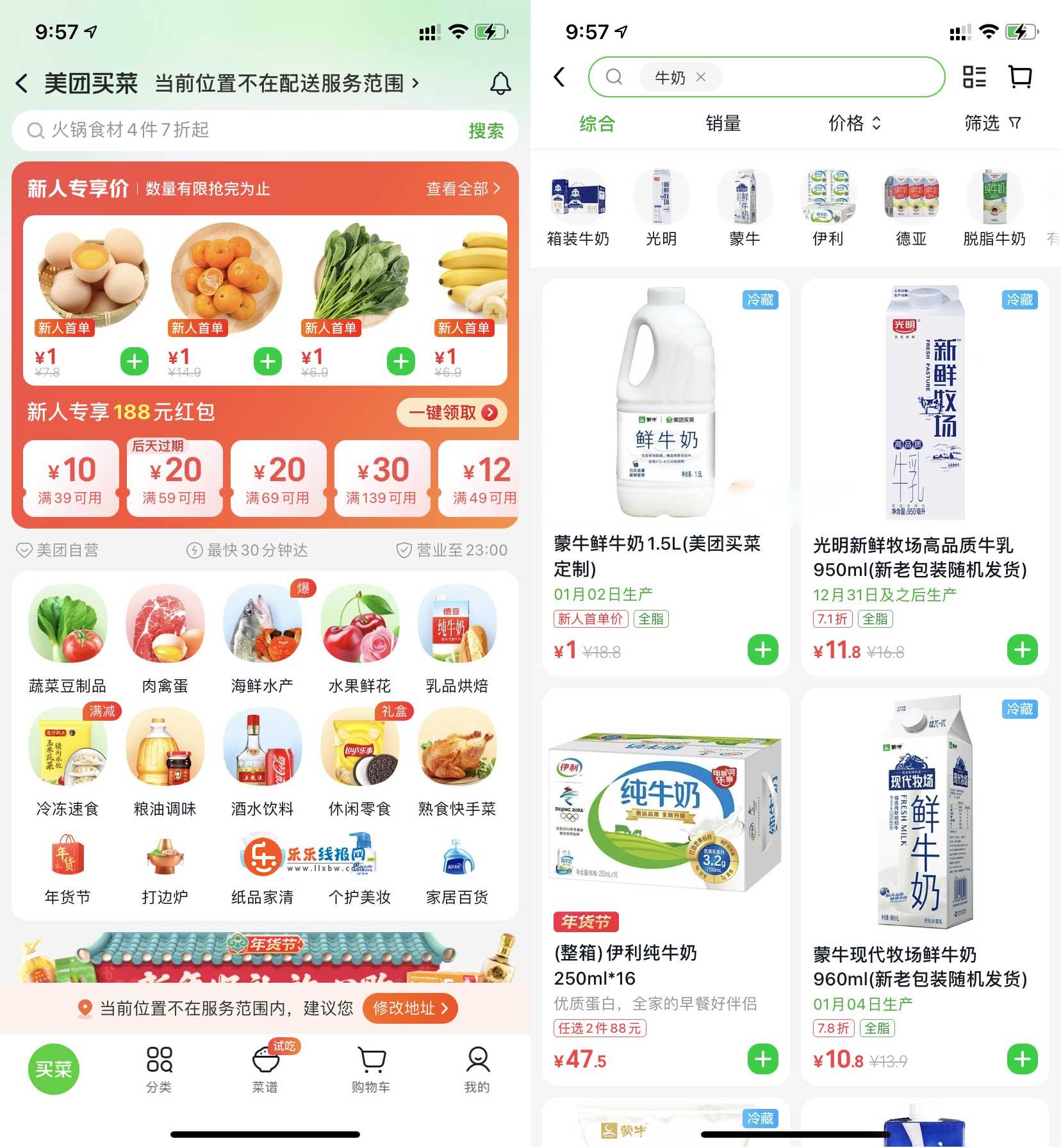The width and height of the screenshot is (1061, 1148).
Task: Open shopping cart icon beside search
Action: [x=1020, y=78]
